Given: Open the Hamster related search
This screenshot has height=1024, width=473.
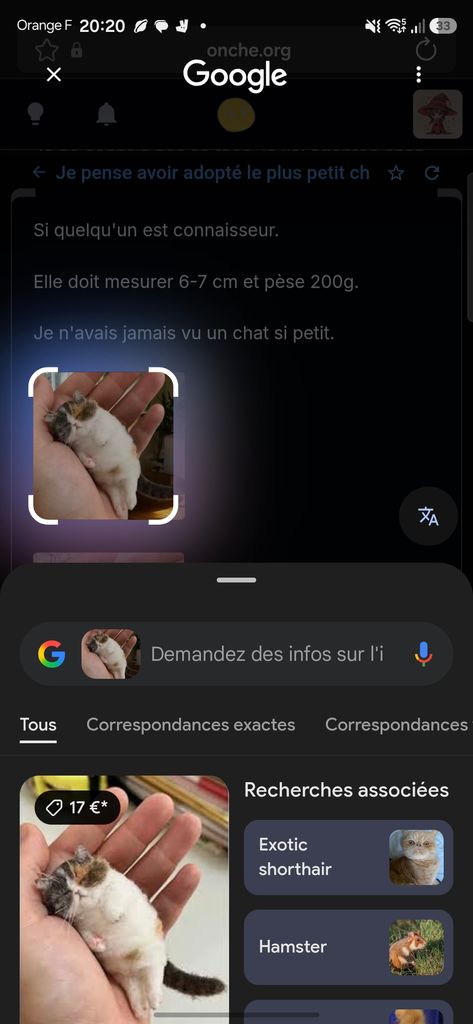Looking at the screenshot, I should [x=348, y=947].
